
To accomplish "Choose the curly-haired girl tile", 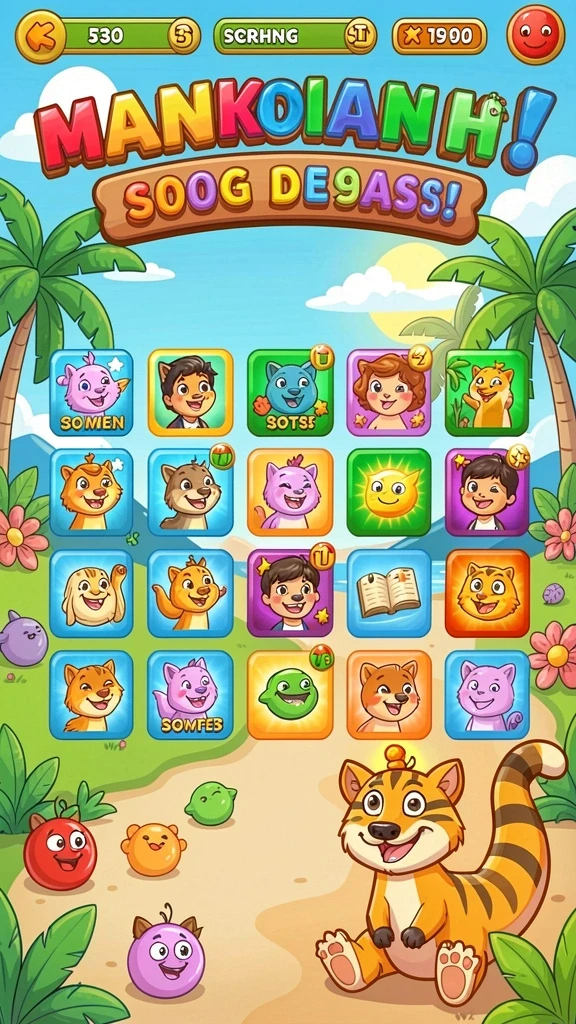I will tap(389, 392).
